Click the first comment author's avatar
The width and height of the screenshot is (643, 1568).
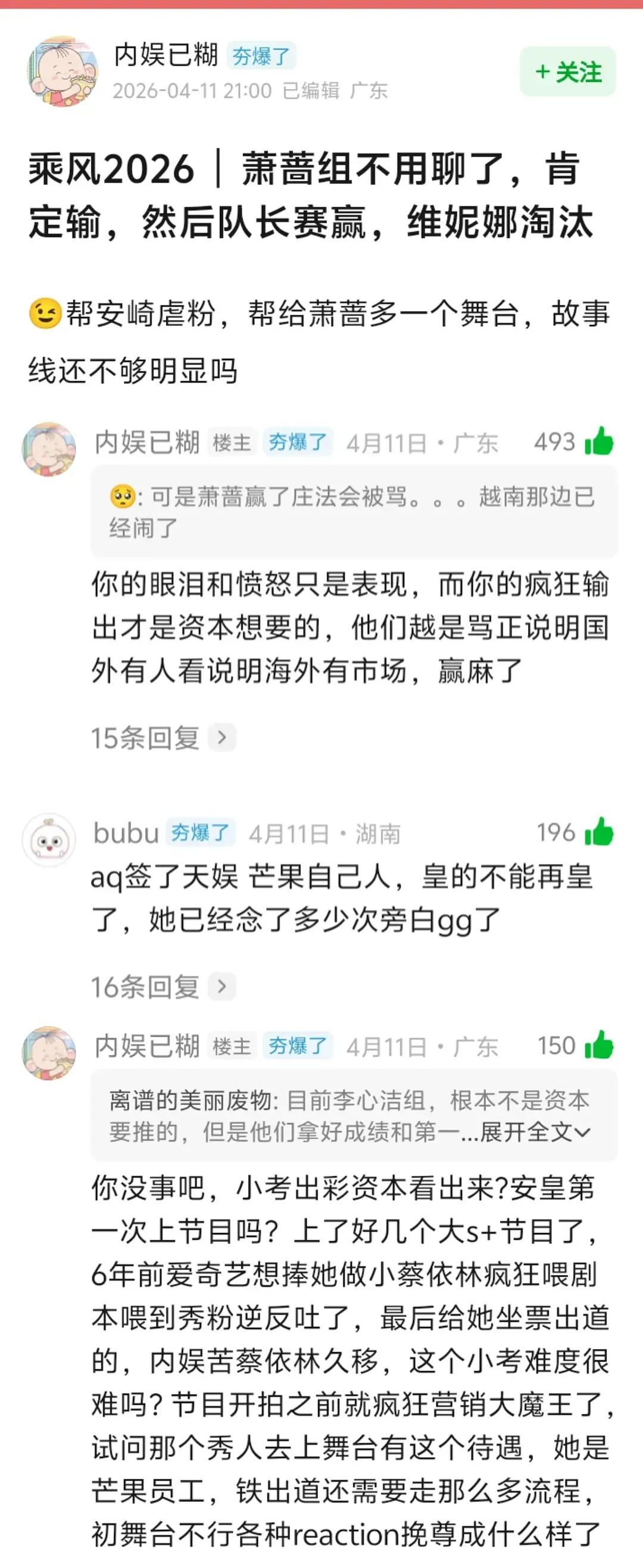[x=51, y=450]
